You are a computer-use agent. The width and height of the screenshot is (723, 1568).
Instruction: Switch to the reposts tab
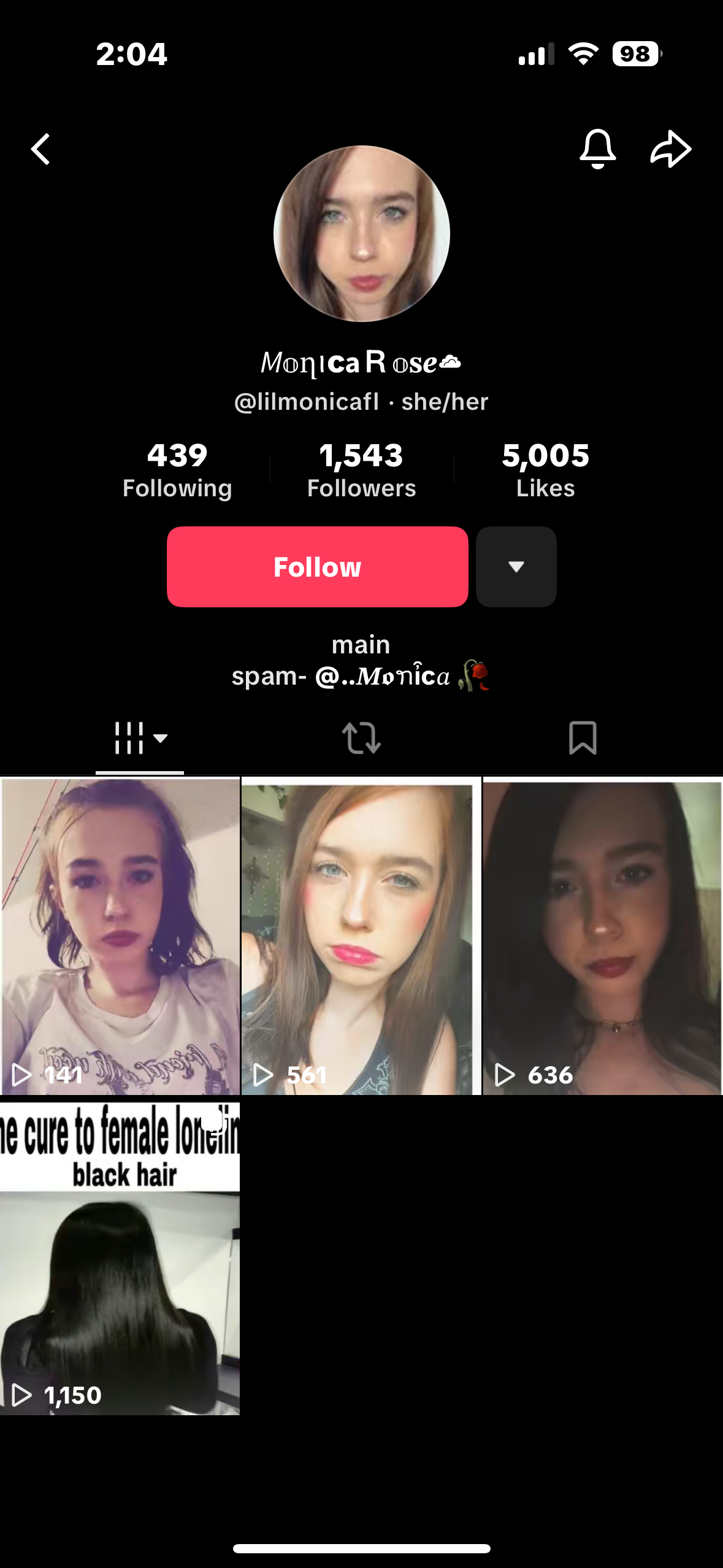pyautogui.click(x=361, y=738)
